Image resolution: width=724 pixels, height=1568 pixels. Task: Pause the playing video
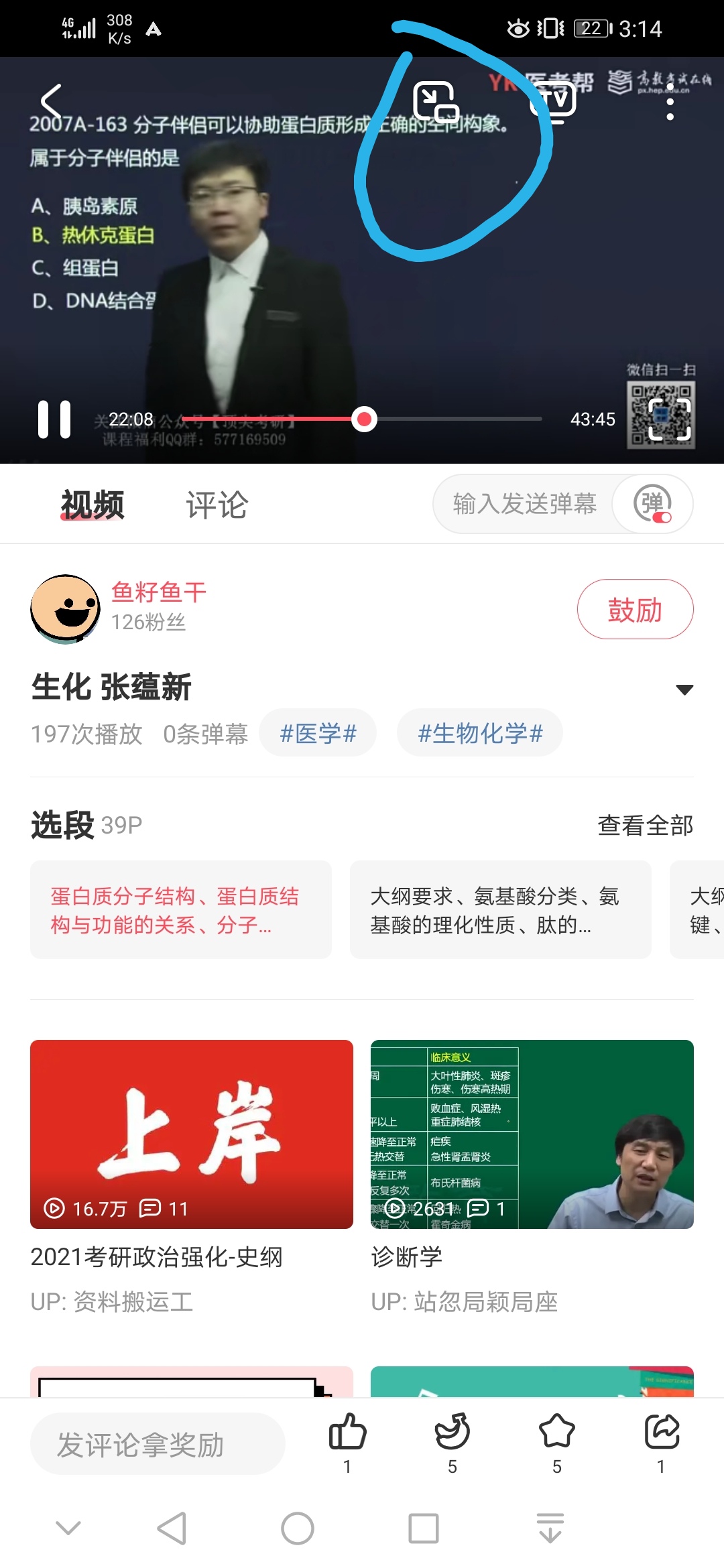pyautogui.click(x=54, y=419)
